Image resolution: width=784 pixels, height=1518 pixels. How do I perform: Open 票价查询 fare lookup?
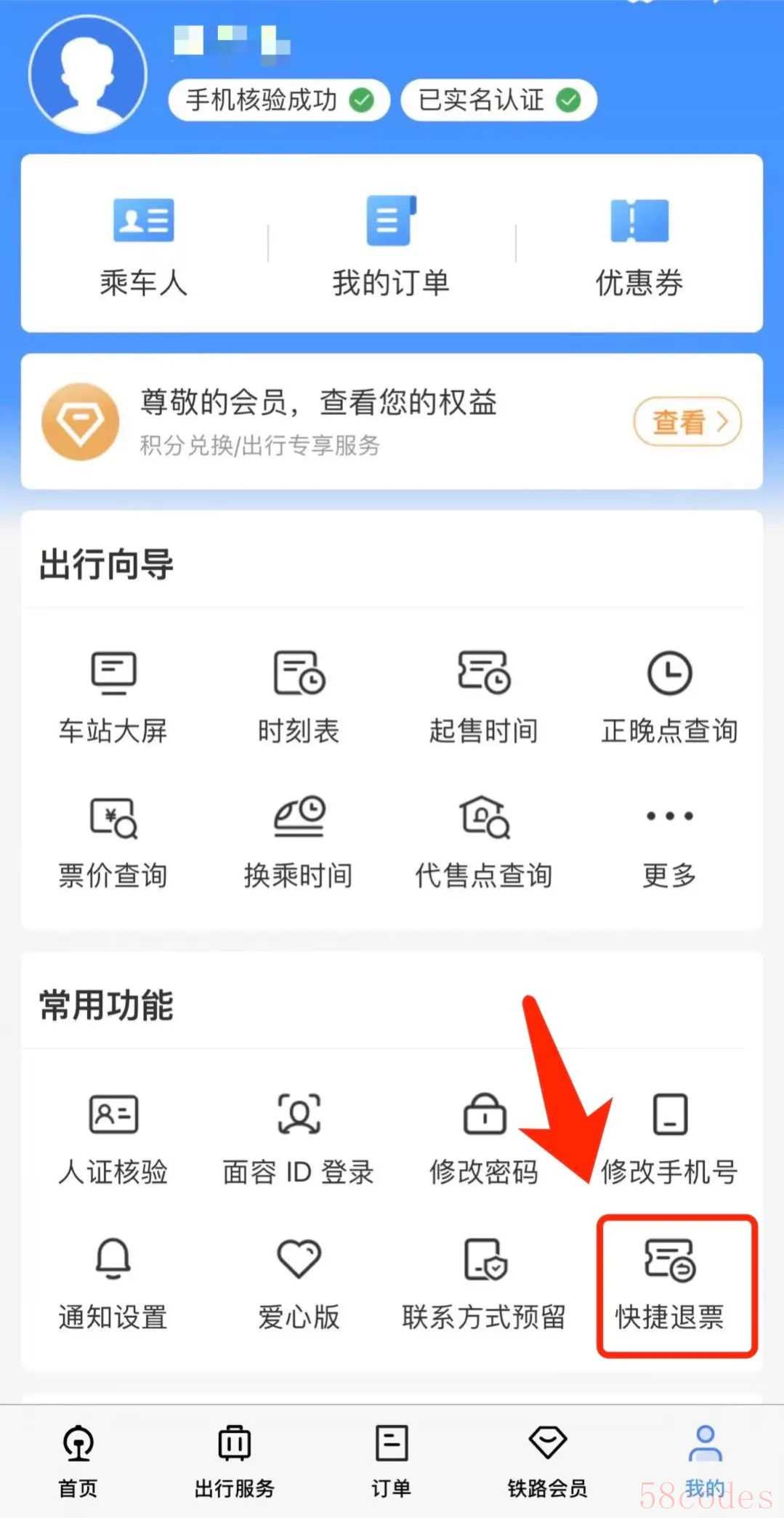point(113,842)
